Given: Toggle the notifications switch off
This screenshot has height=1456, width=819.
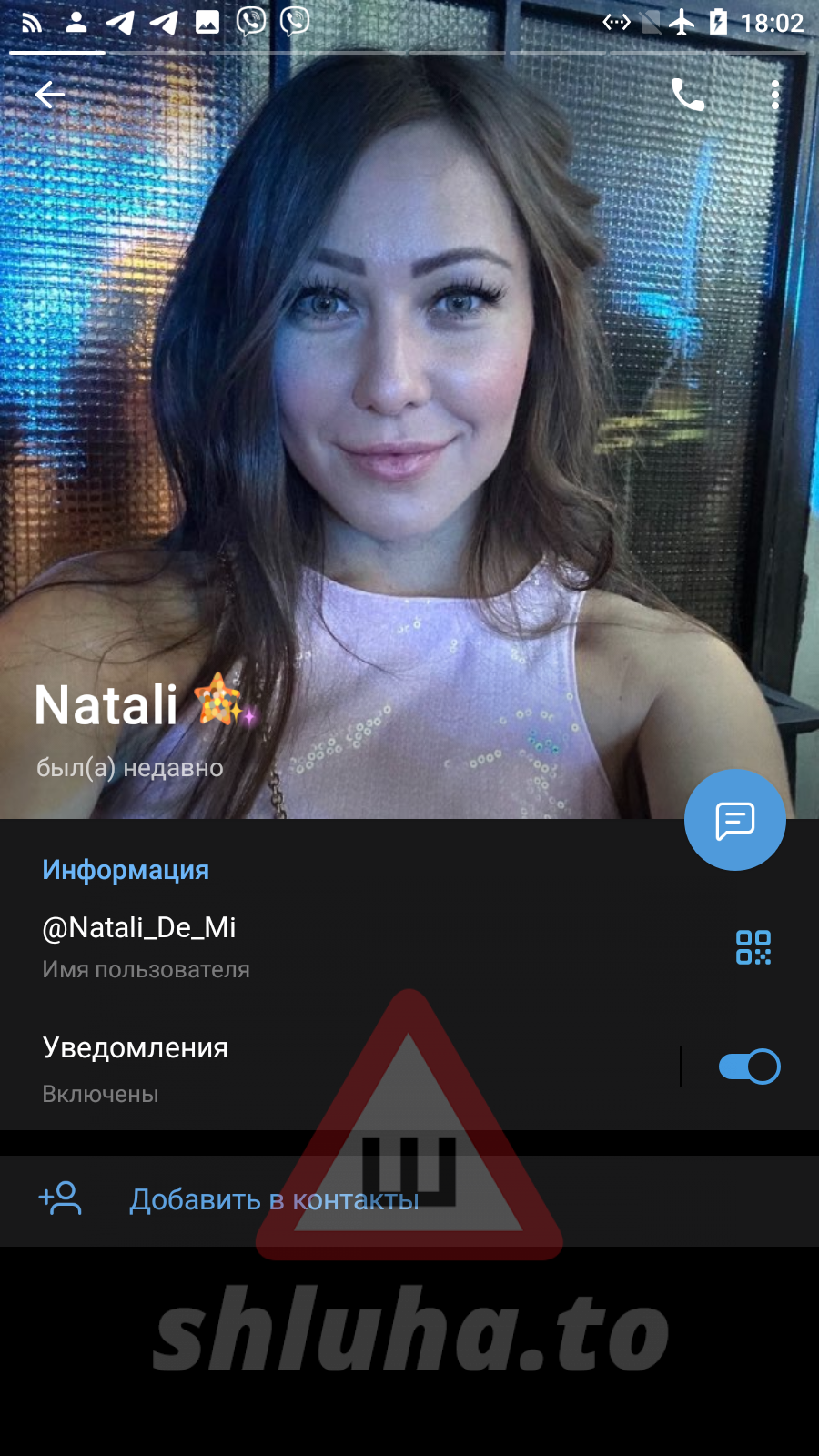Looking at the screenshot, I should [x=749, y=1067].
